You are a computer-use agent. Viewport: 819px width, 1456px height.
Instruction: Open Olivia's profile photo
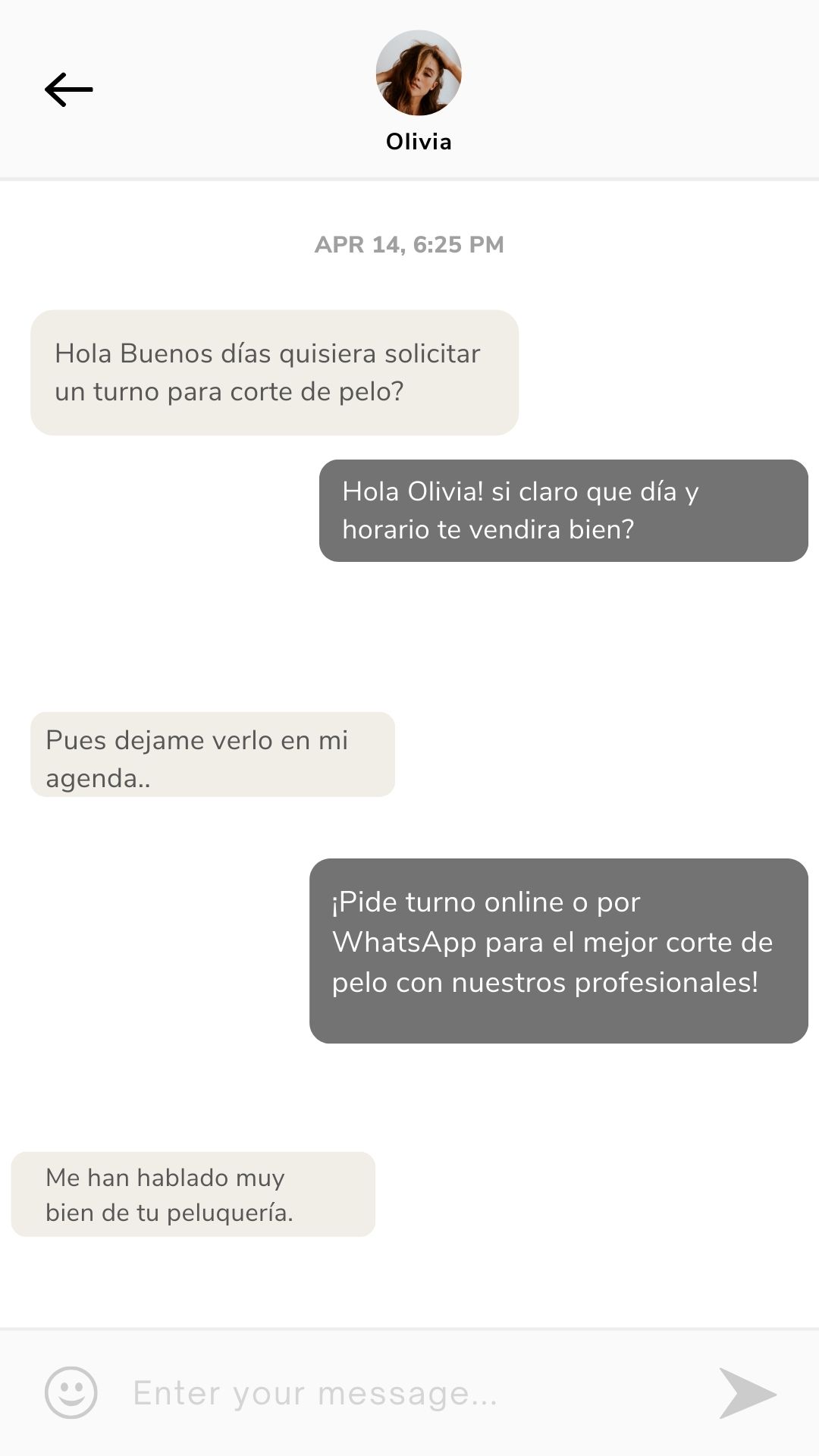[x=419, y=73]
